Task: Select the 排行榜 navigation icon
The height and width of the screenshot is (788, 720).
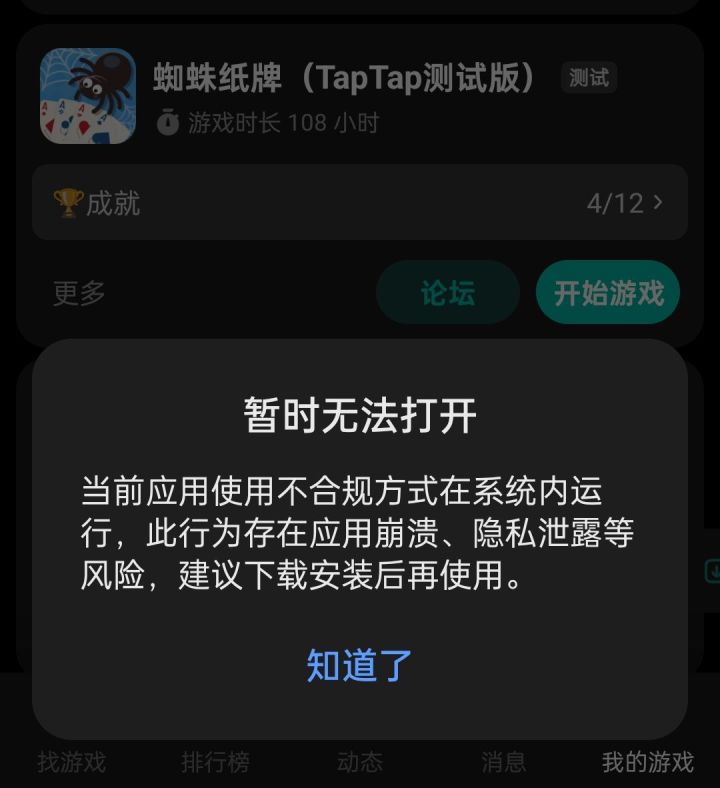Action: (217, 762)
